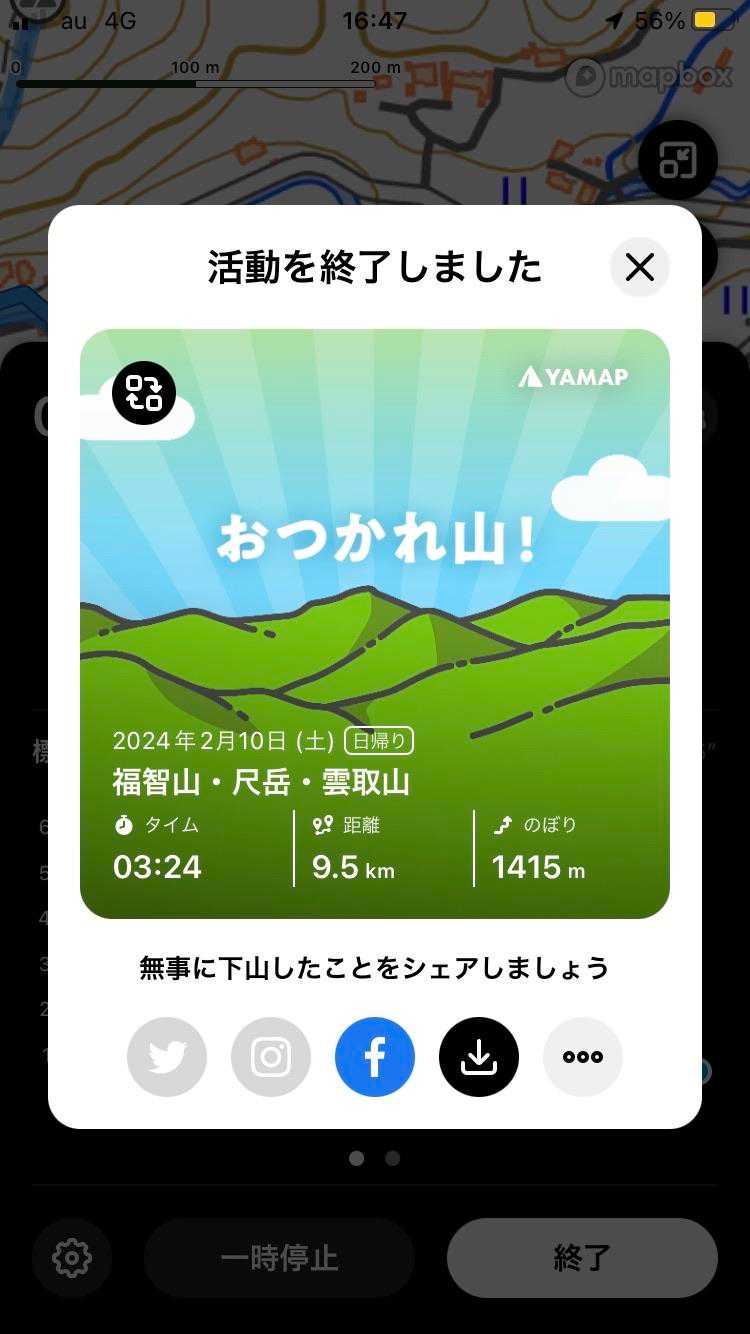This screenshot has width=750, height=1334.
Task: Share the activity on Instagram
Action: (271, 1057)
